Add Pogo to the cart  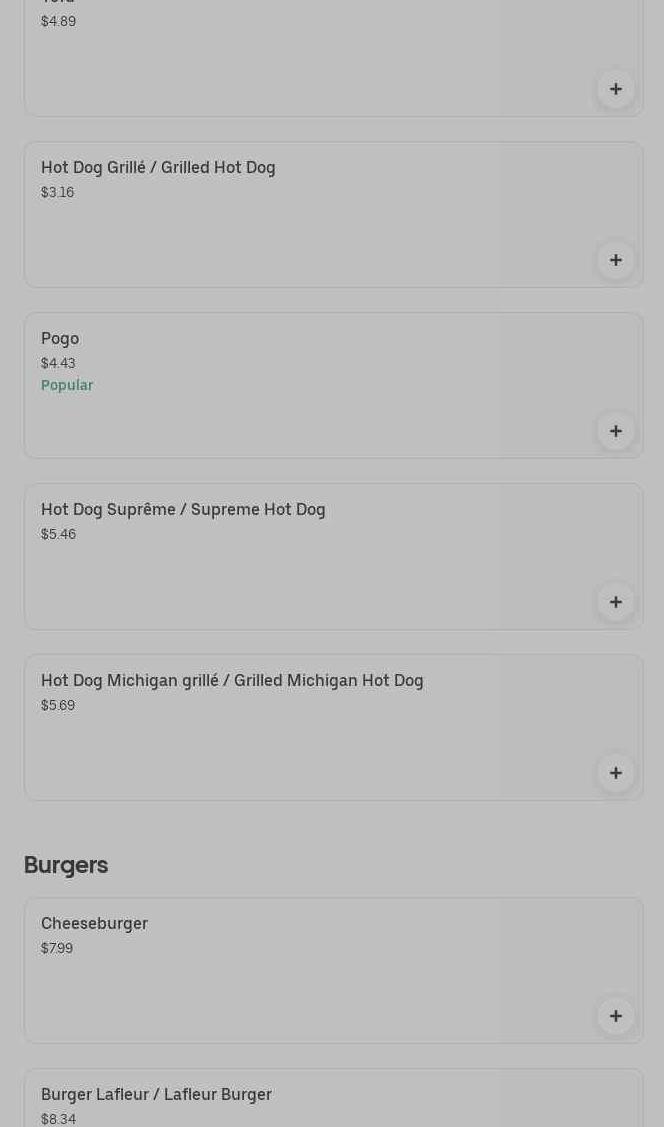pyautogui.click(x=615, y=431)
